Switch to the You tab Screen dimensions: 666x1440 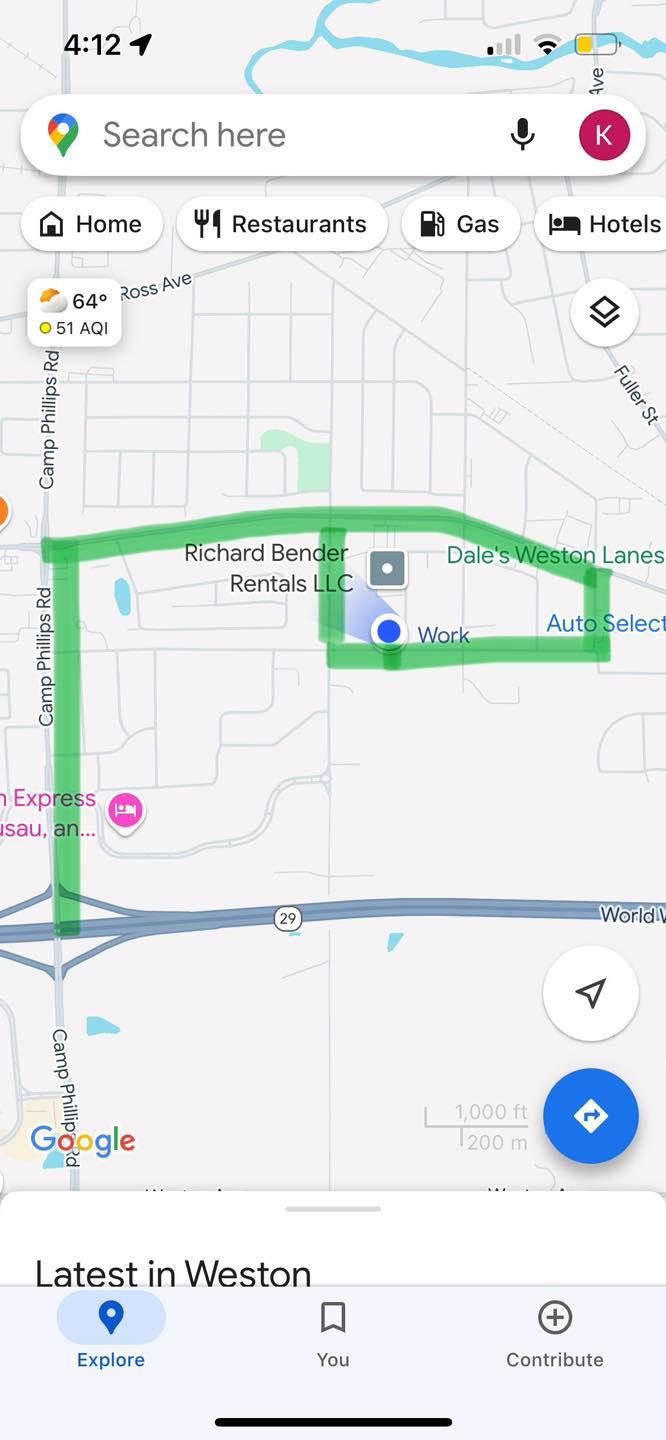(333, 1334)
